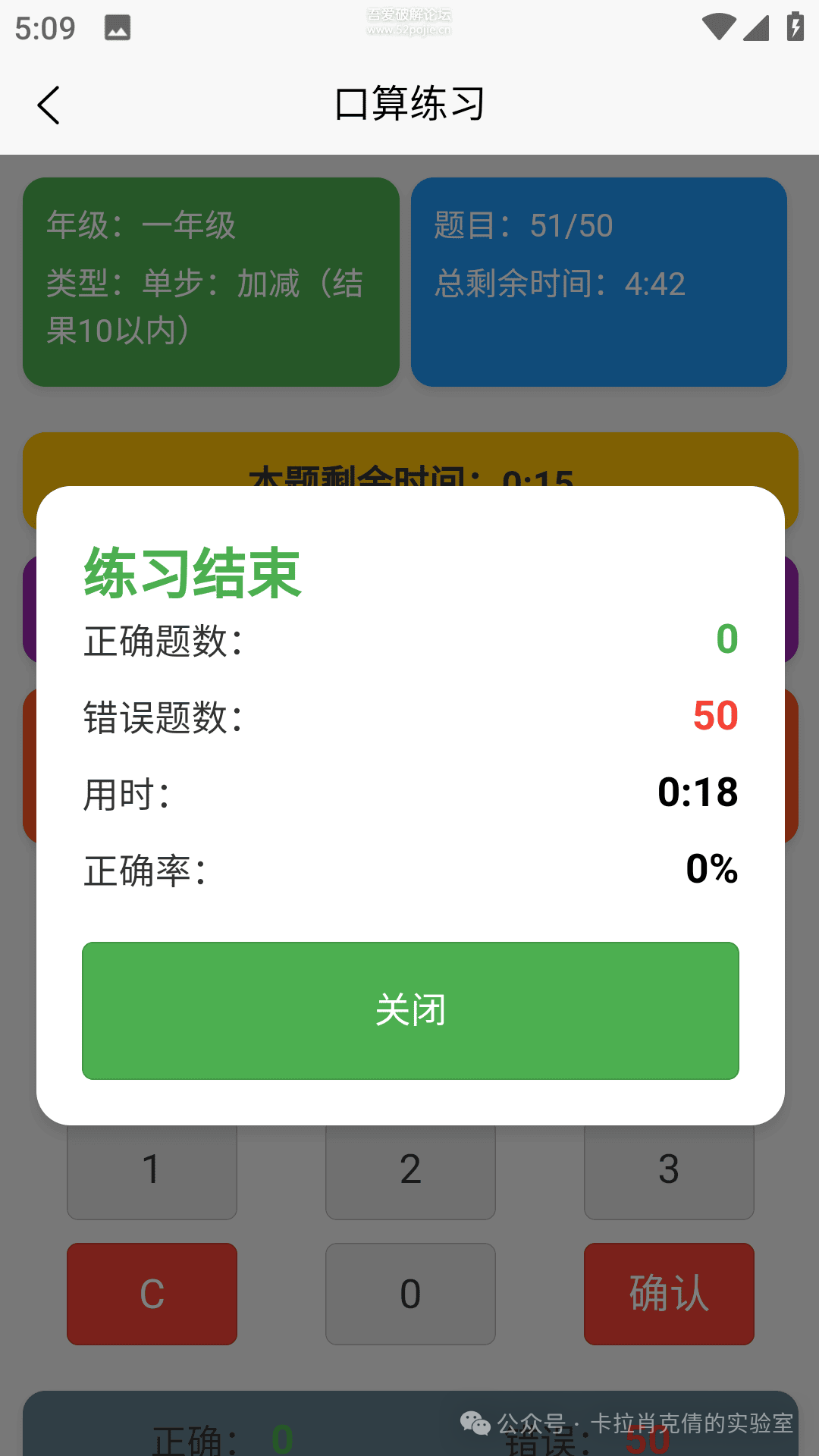Image resolution: width=819 pixels, height=1456 pixels.
Task: Tap number key 0 on the keypad
Action: coord(409,1294)
